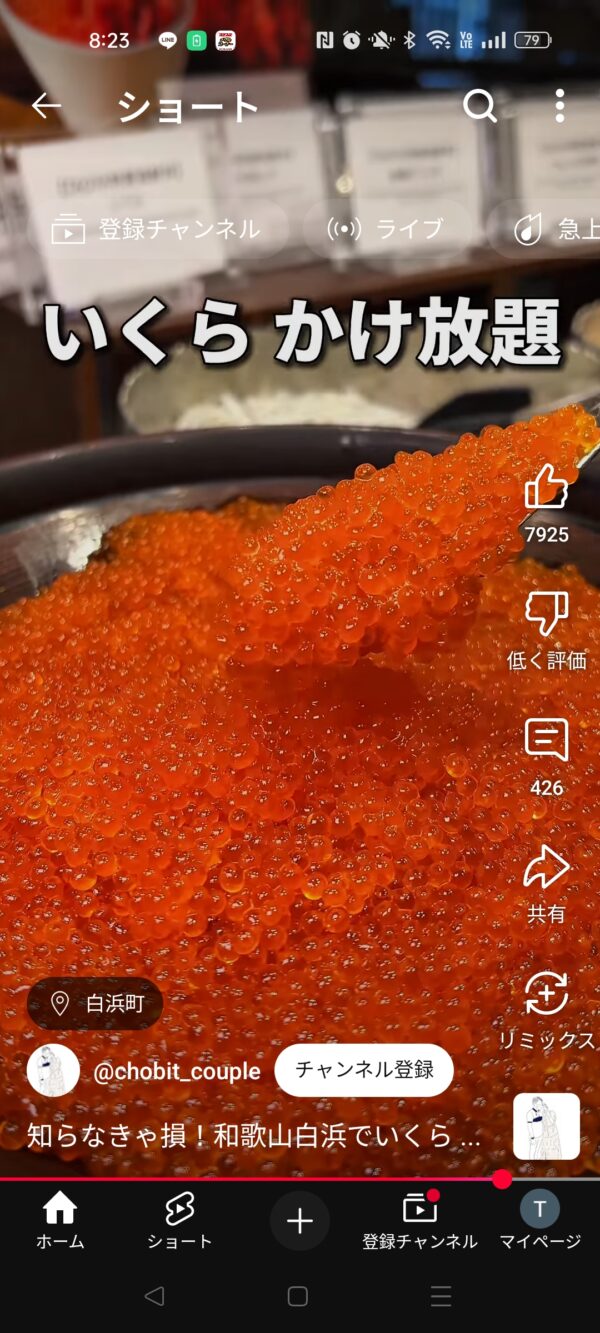Go back using the arrow icon
Image resolution: width=600 pixels, height=1333 pixels.
pos(46,106)
